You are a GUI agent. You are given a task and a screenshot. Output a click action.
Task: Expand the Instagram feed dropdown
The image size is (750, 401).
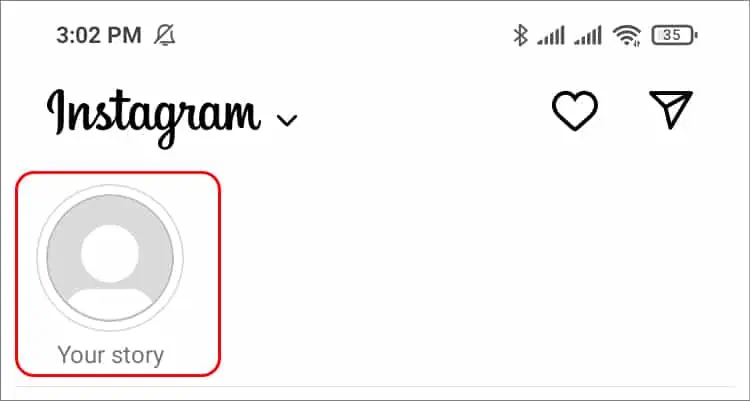click(x=287, y=120)
